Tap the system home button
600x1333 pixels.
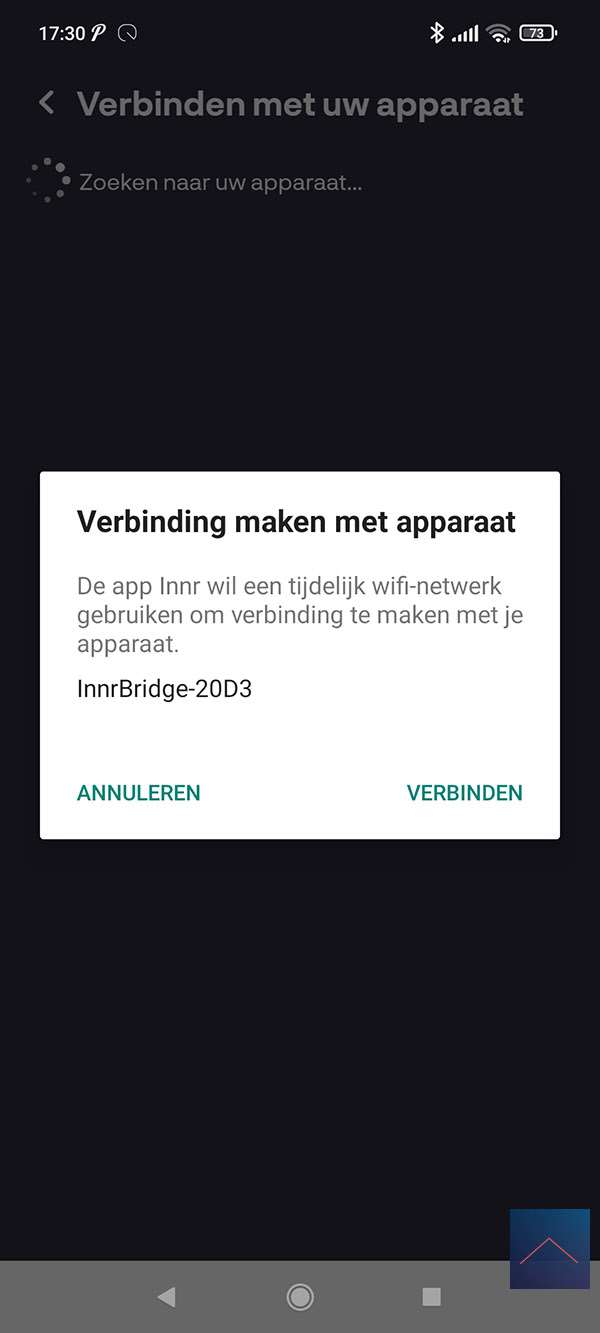[x=299, y=1297]
